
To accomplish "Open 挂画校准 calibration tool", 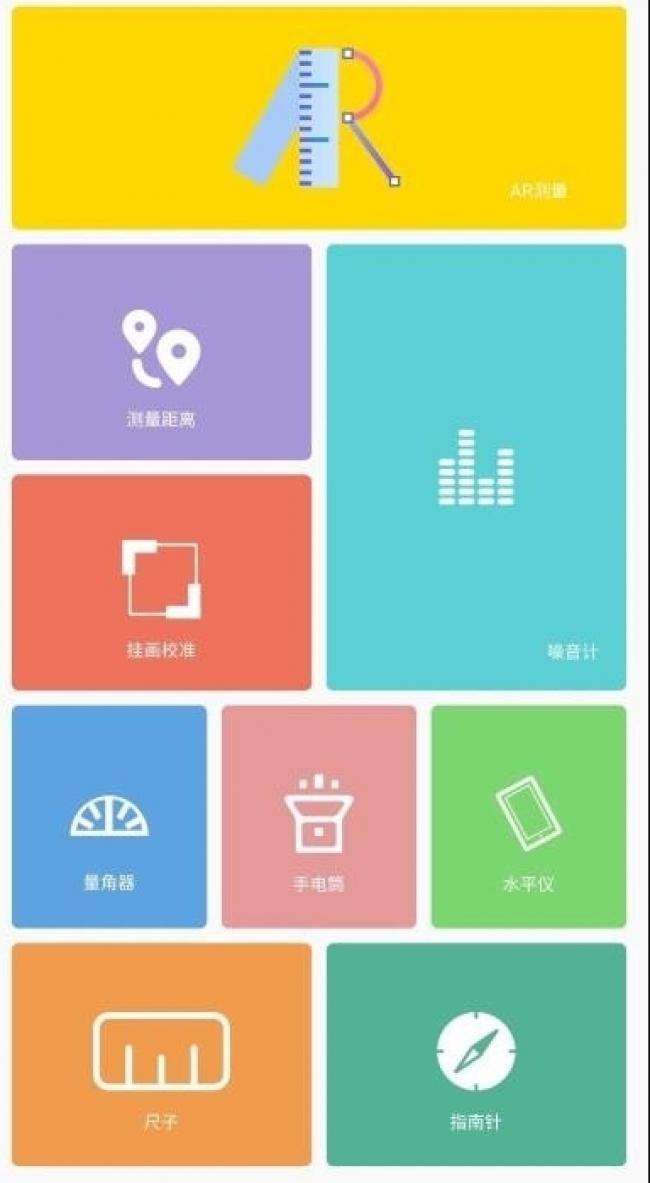I will pos(161,582).
